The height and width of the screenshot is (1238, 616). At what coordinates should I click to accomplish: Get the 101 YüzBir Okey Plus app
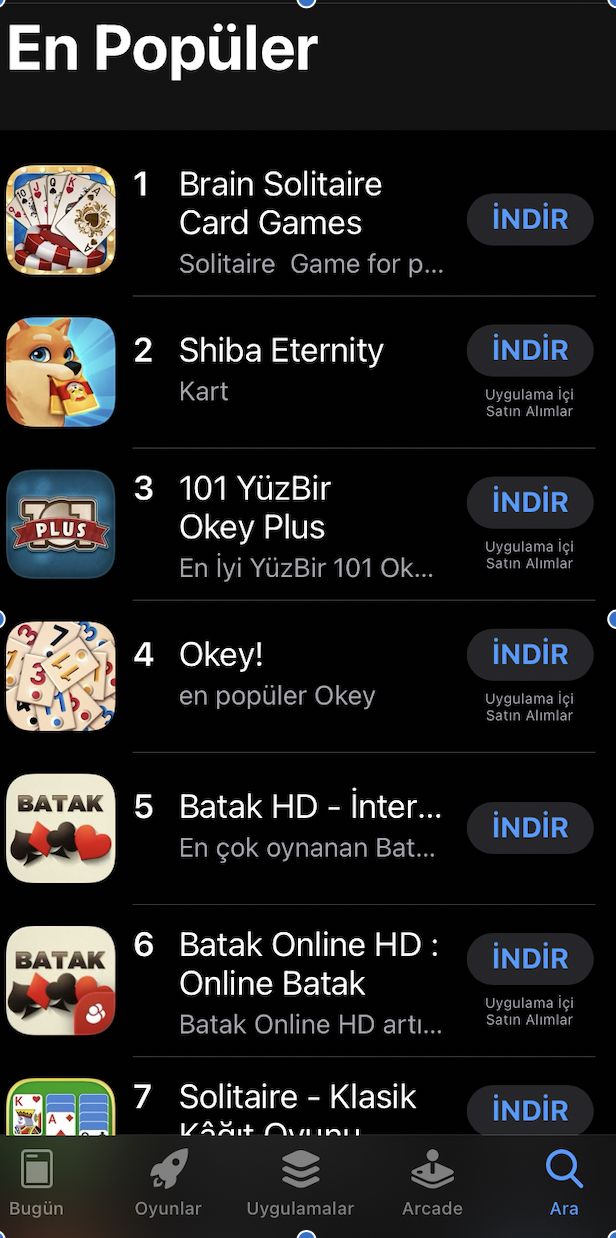[x=530, y=502]
